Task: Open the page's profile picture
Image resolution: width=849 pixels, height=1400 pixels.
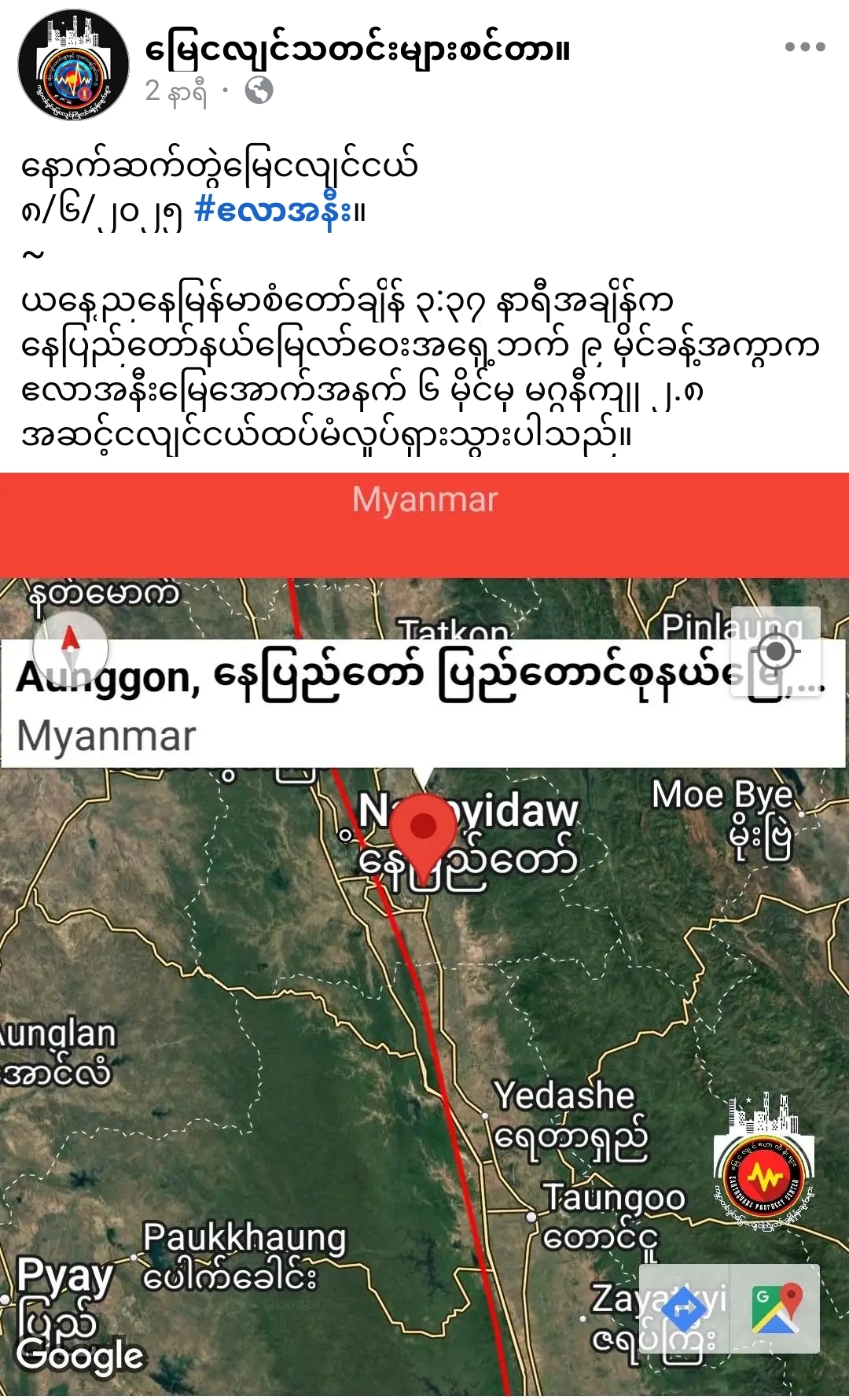Action: coord(73,65)
